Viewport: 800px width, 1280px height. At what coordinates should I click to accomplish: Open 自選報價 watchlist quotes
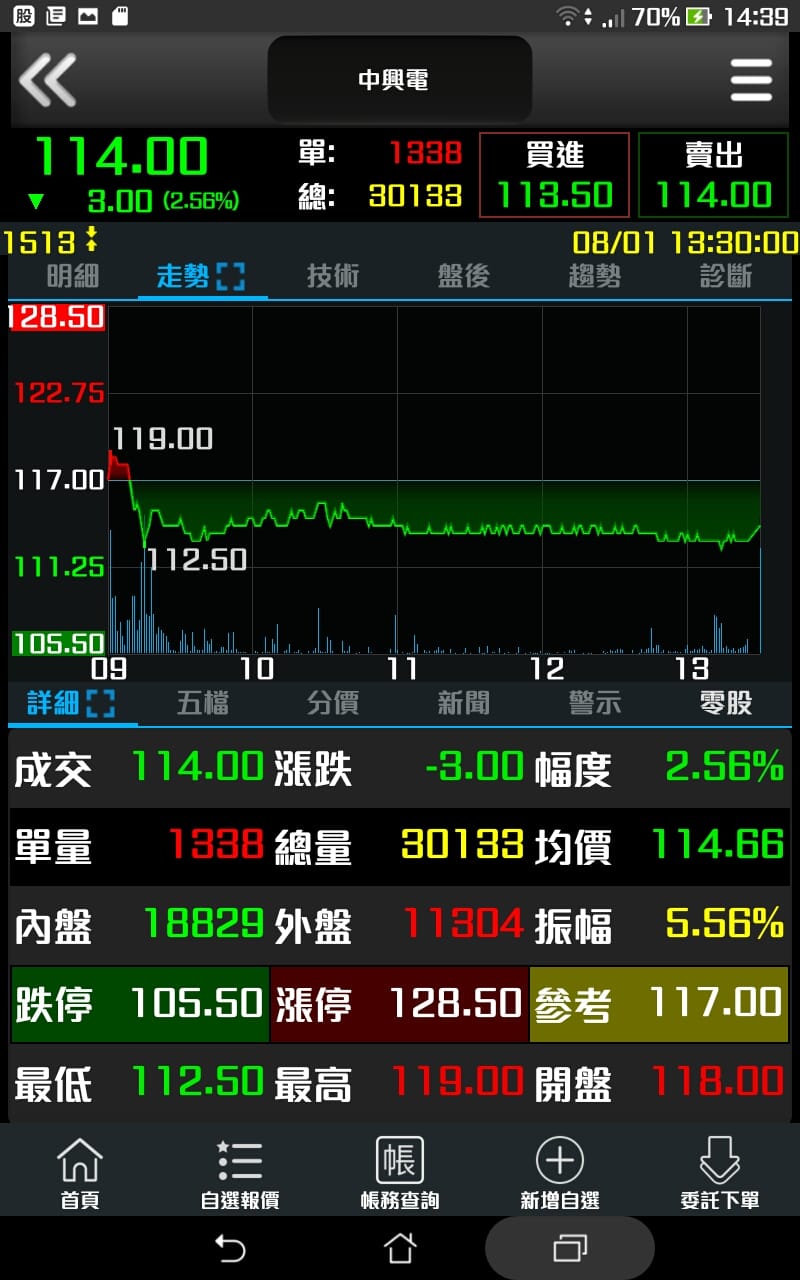pos(240,1172)
